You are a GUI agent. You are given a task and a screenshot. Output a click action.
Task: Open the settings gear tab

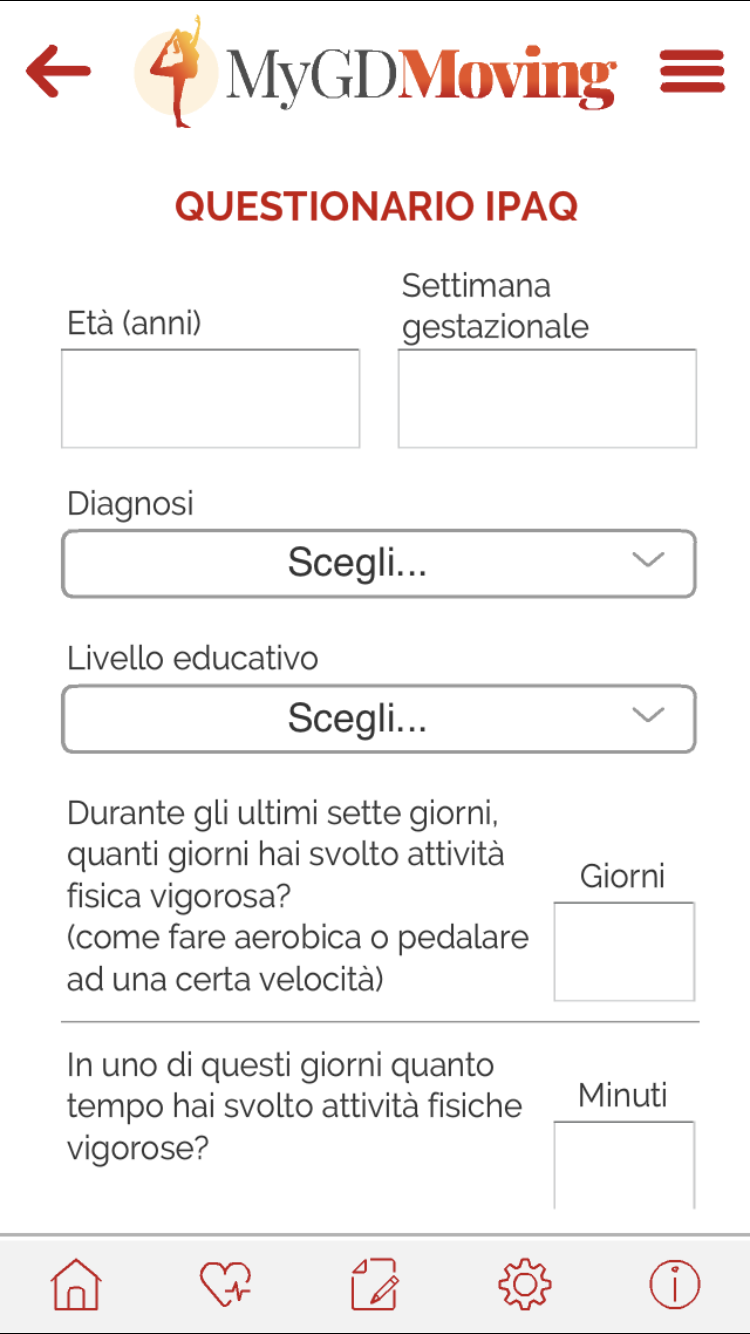point(525,1284)
